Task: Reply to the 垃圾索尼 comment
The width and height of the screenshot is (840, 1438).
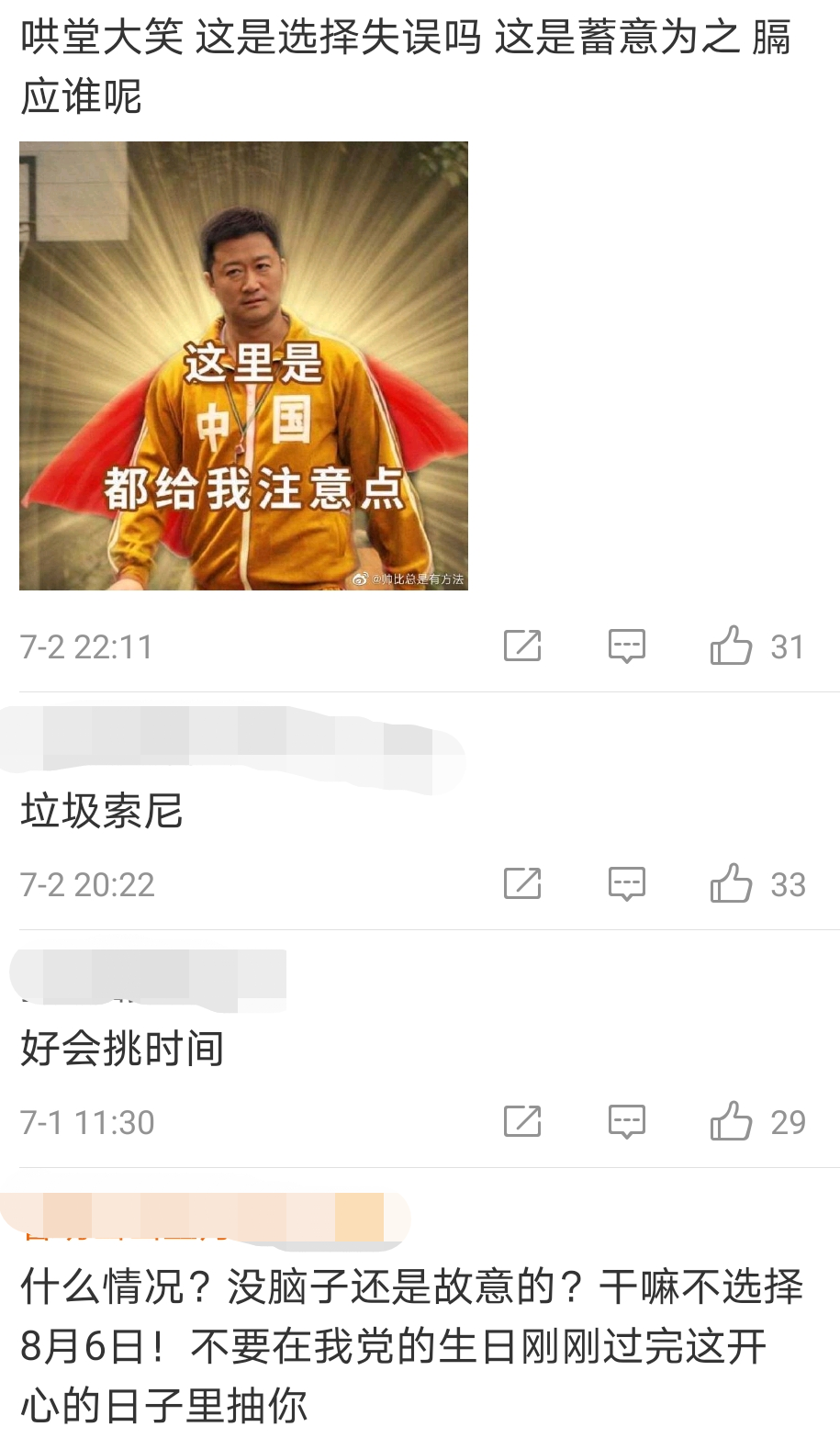Action: [x=627, y=884]
